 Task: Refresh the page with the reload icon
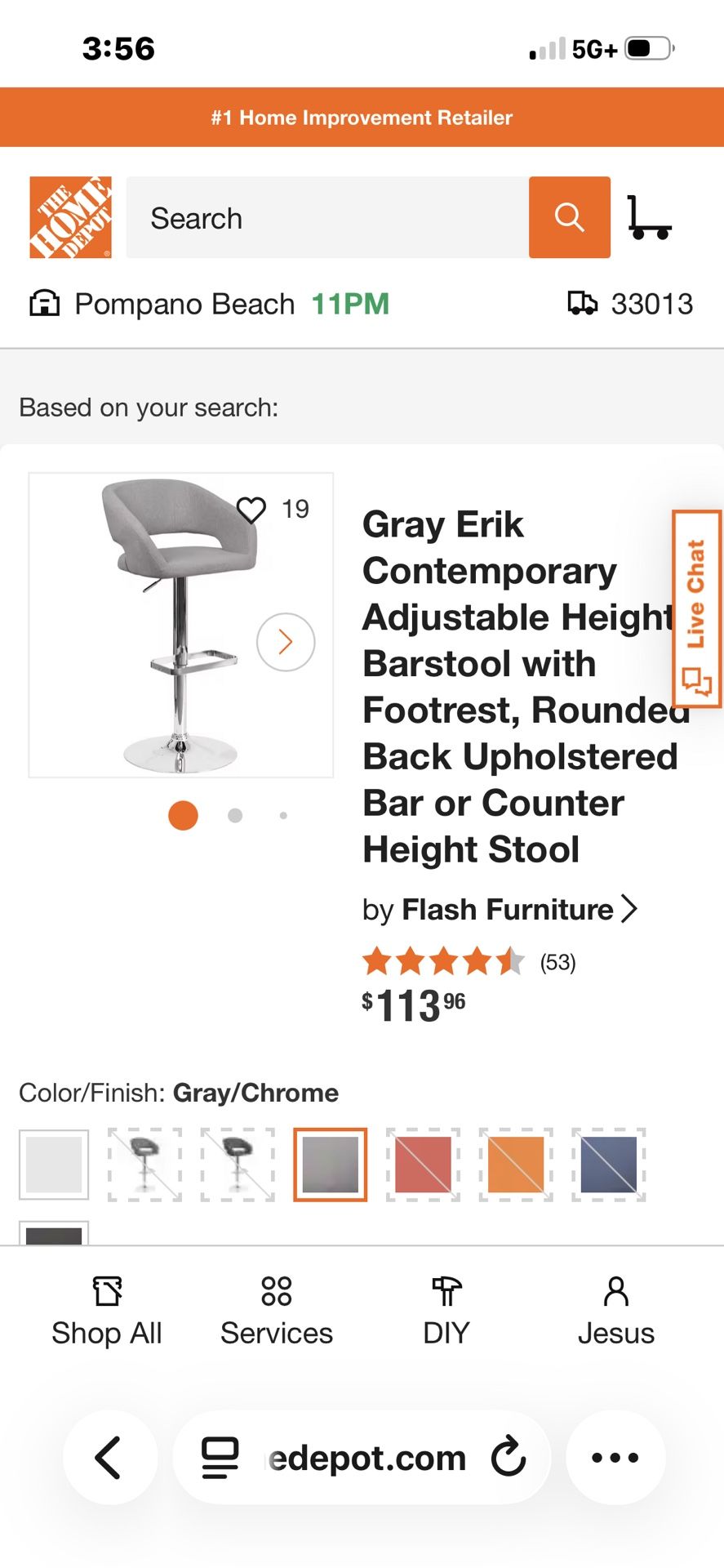[x=509, y=1457]
